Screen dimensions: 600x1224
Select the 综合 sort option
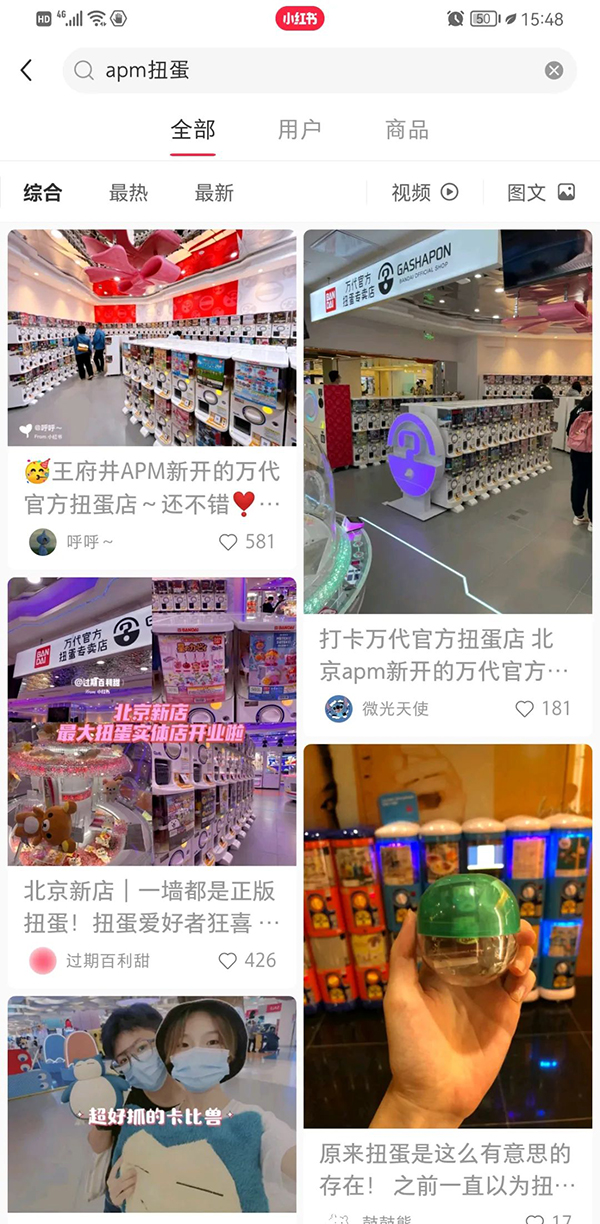[43, 193]
